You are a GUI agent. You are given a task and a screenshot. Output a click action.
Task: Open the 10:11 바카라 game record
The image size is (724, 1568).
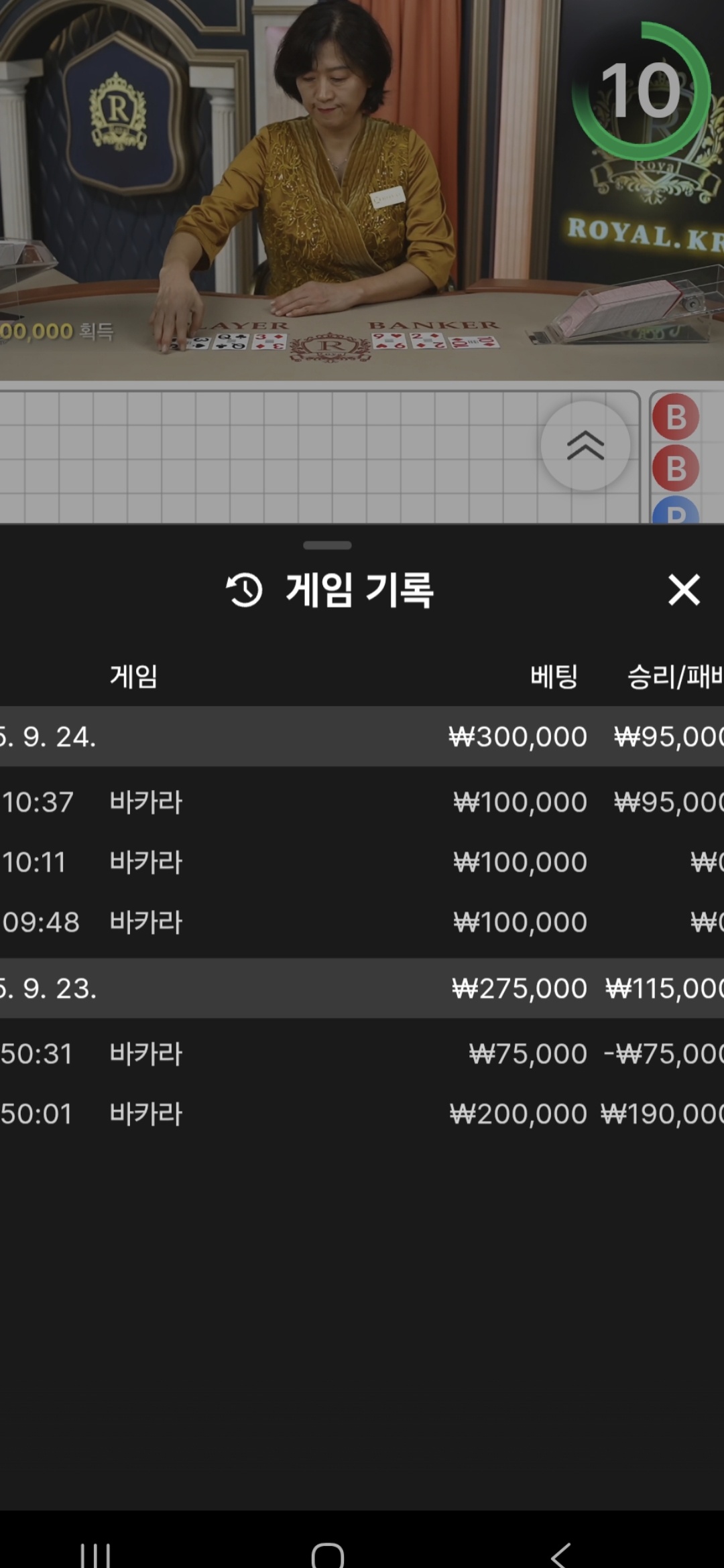pos(362,862)
